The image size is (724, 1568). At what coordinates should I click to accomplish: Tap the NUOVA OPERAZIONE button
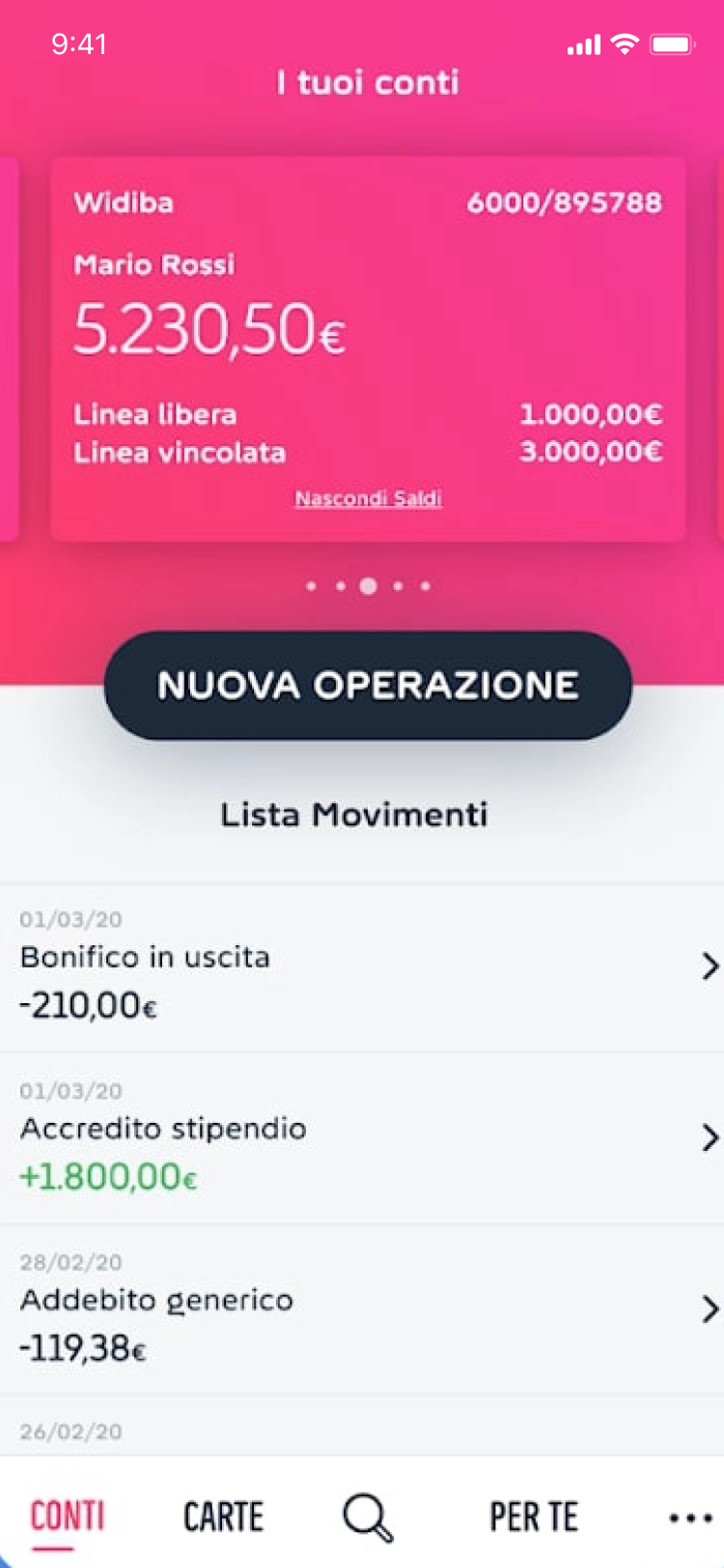click(x=368, y=686)
